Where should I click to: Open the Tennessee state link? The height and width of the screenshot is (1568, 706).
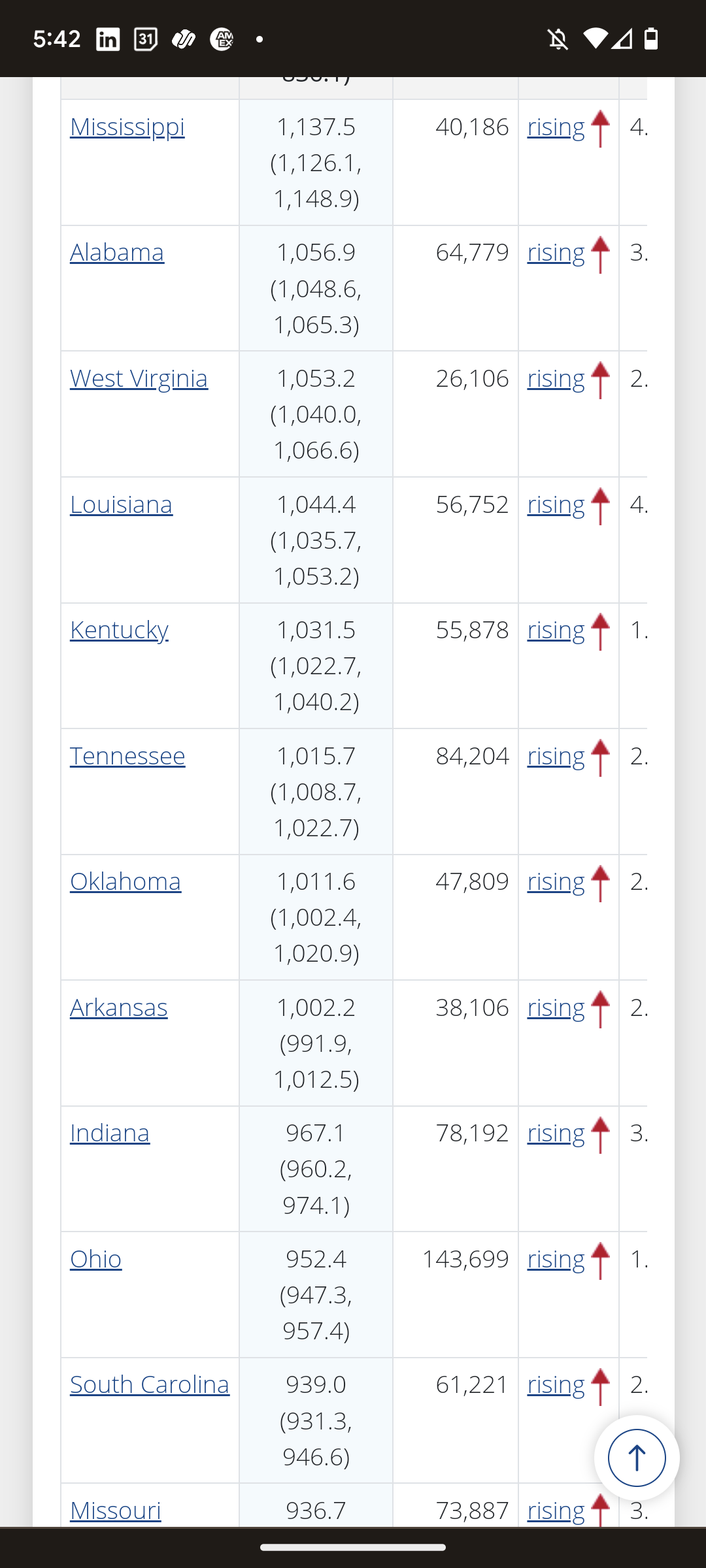[x=127, y=756]
